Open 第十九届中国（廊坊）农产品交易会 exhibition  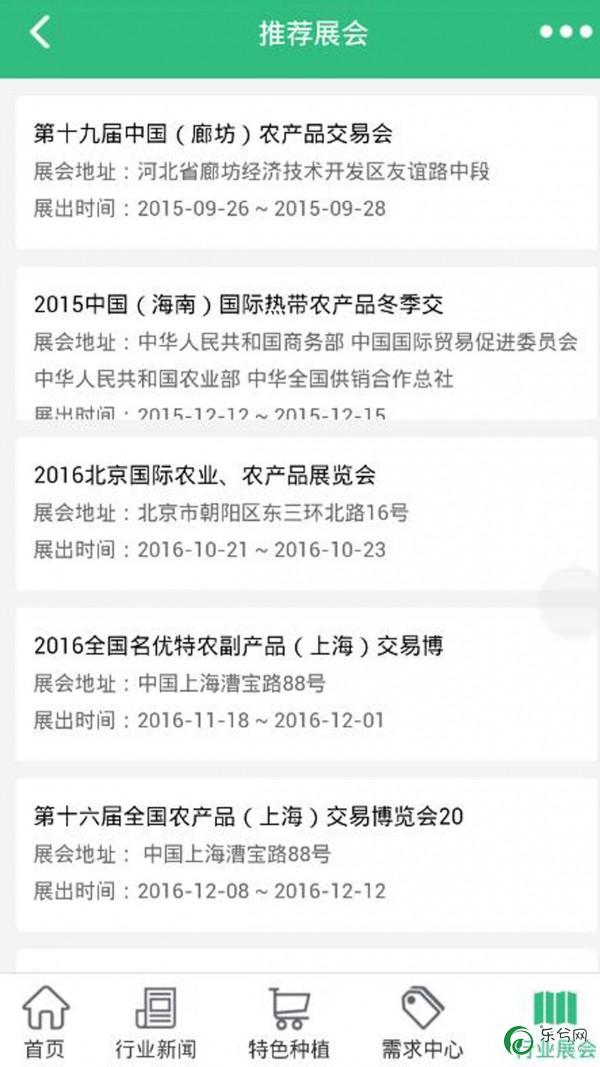point(306,172)
